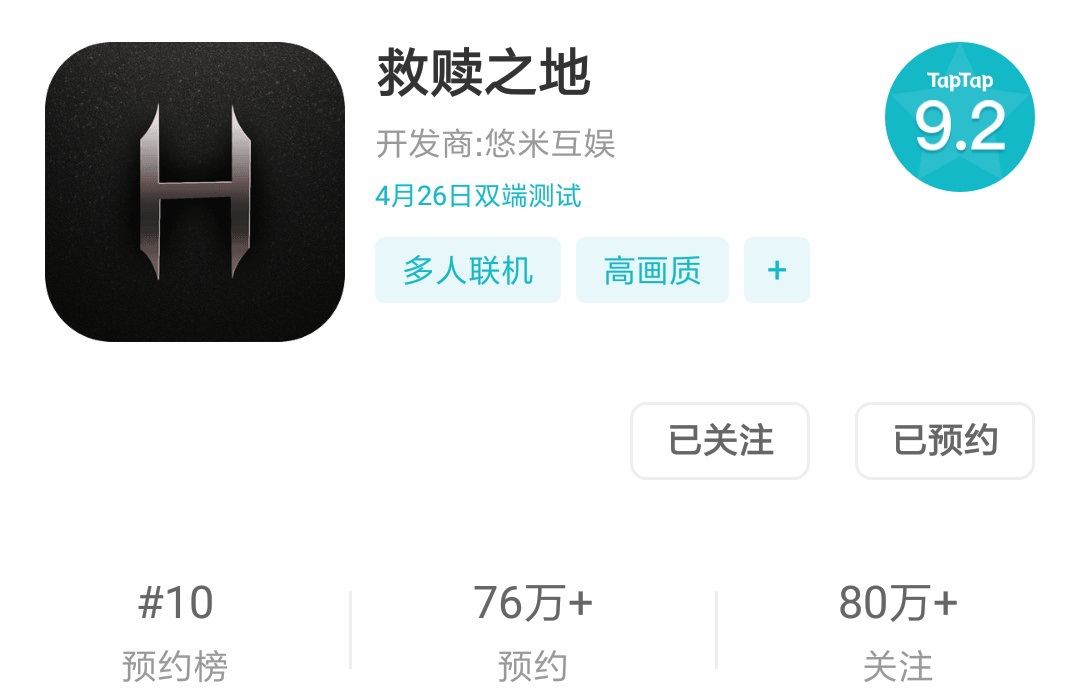
Task: Open the #10 预约榜 ranking
Action: pos(175,630)
